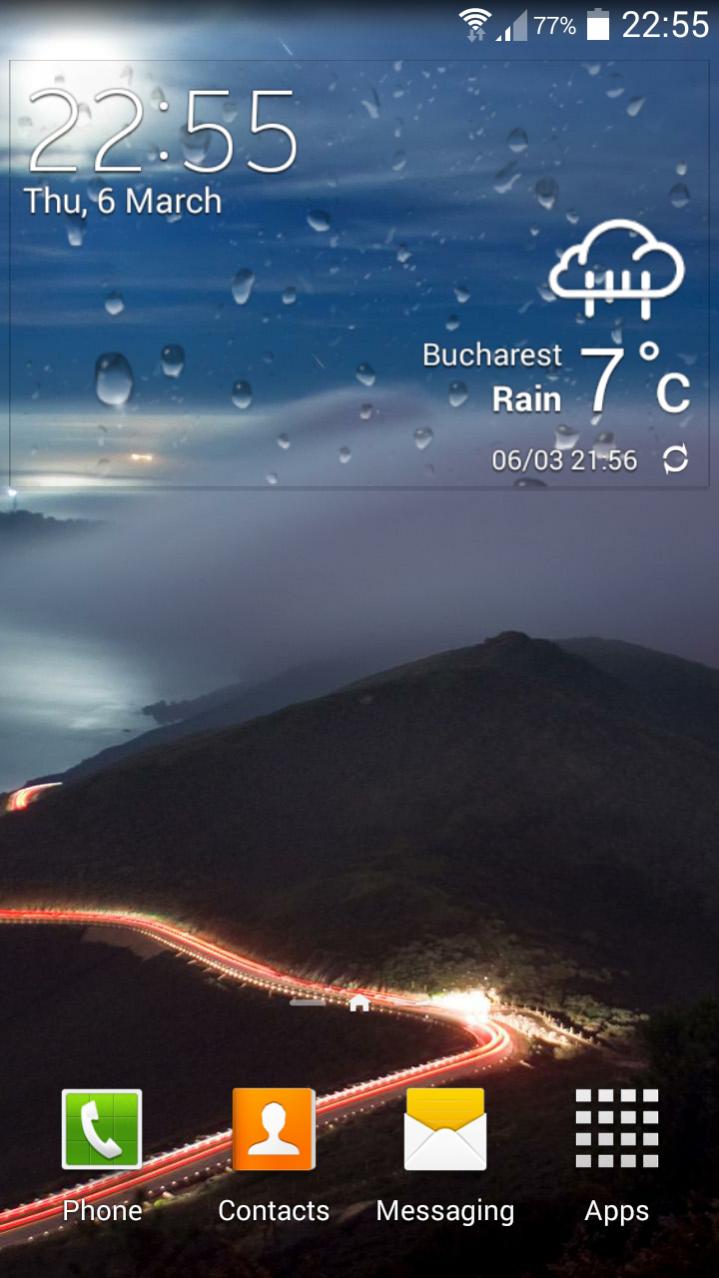Launch the Contacts app
719x1278 pixels.
coord(273,1130)
